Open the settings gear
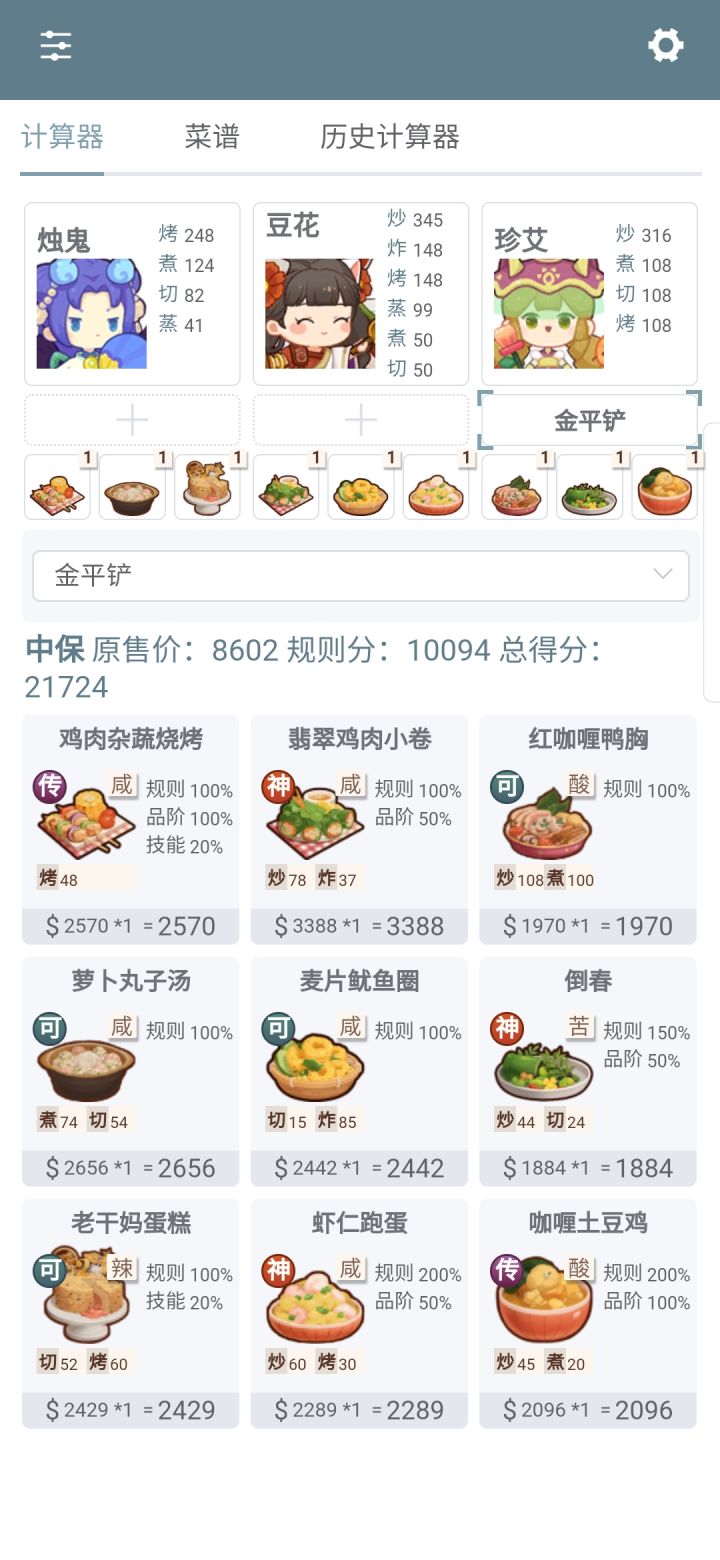Screen dimensions: 720x1560 [x=666, y=45]
